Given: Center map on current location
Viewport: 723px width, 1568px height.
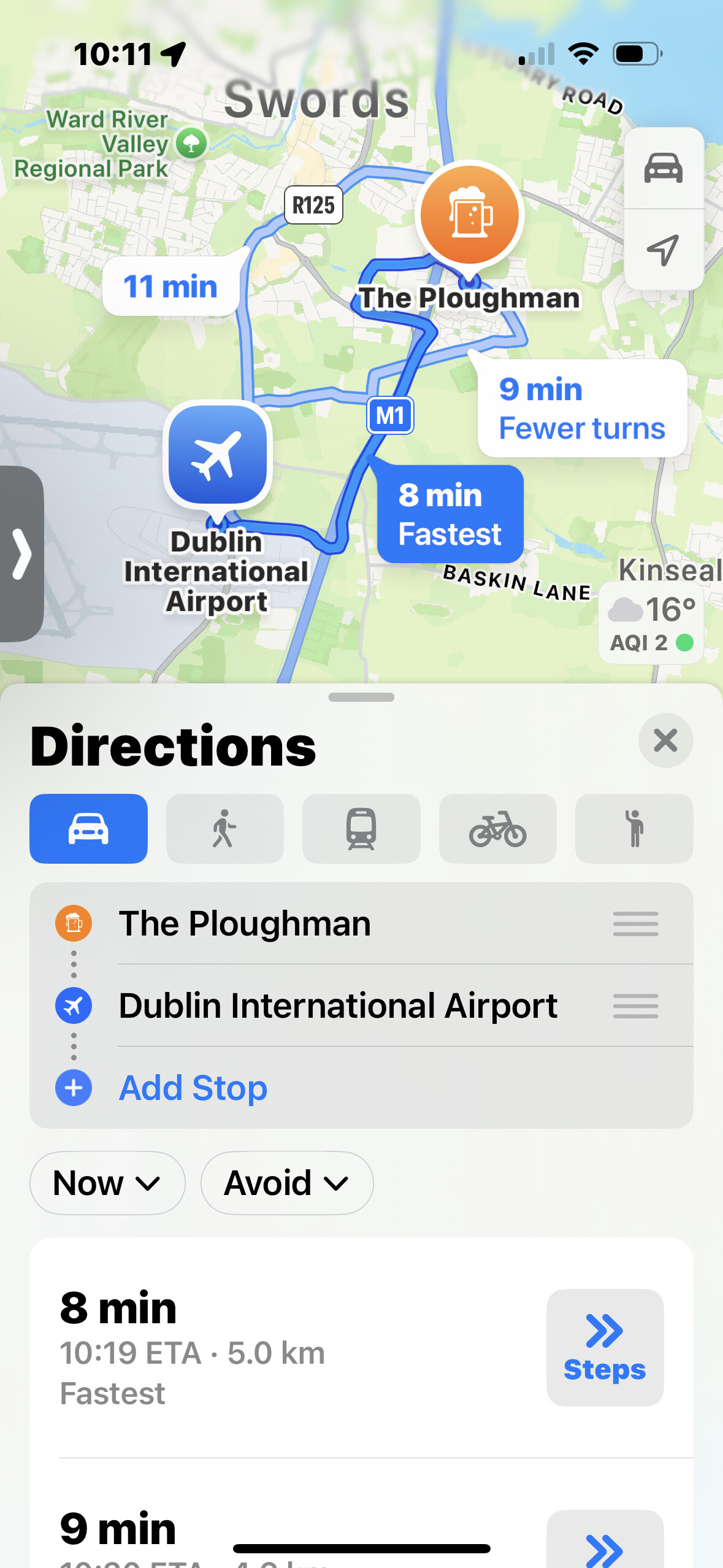Looking at the screenshot, I should 664,249.
